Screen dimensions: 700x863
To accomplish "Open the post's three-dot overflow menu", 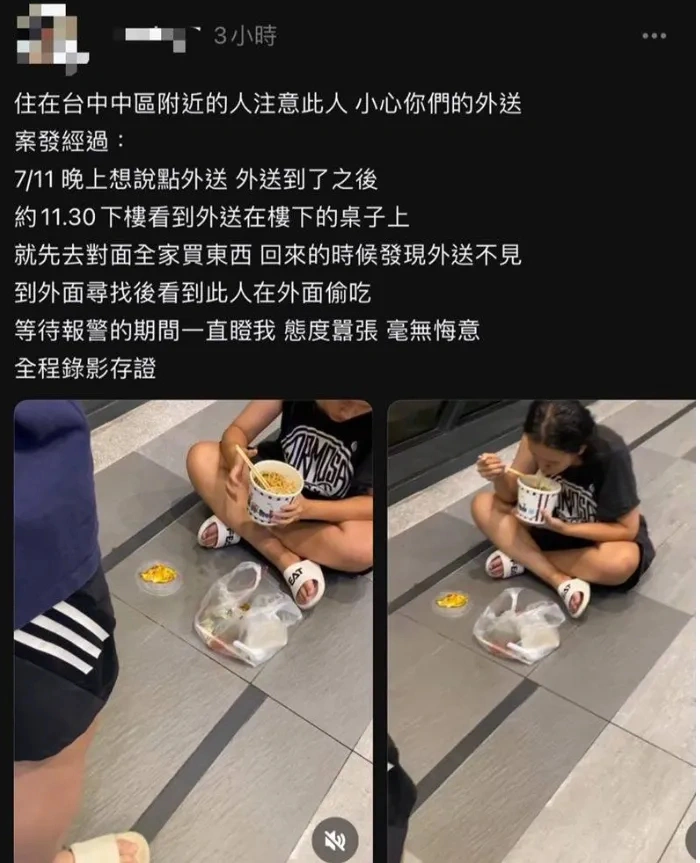I will point(654,36).
